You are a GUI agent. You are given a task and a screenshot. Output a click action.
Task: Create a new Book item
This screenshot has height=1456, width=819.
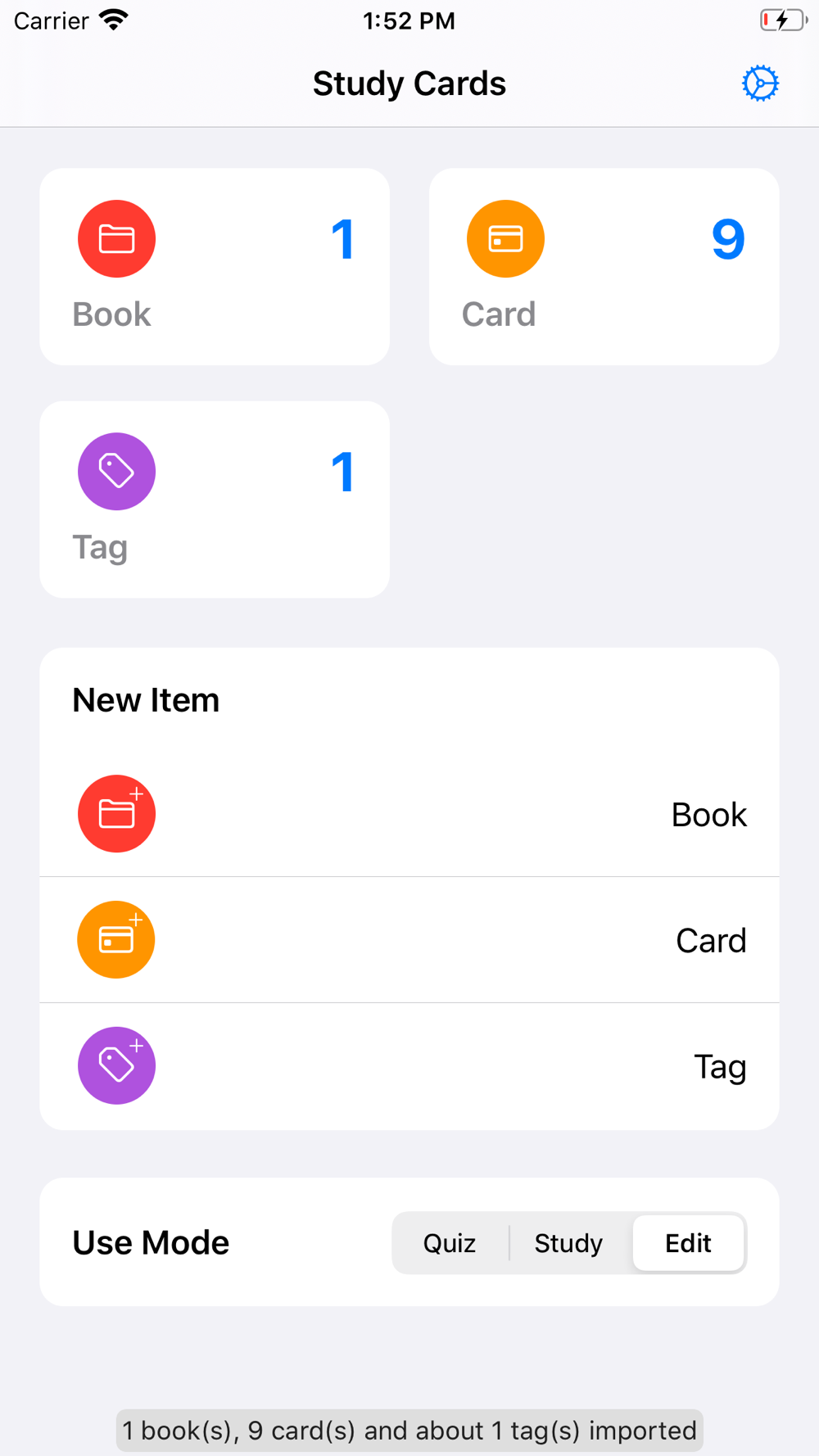tap(409, 814)
